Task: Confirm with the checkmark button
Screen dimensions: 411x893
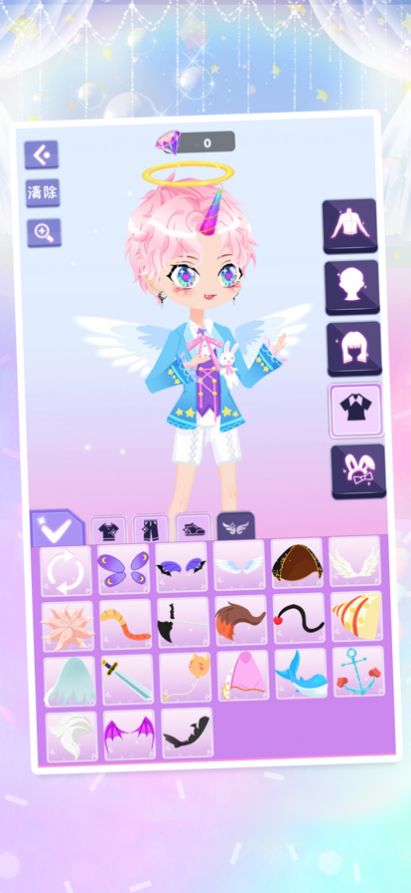Action: 57,528
